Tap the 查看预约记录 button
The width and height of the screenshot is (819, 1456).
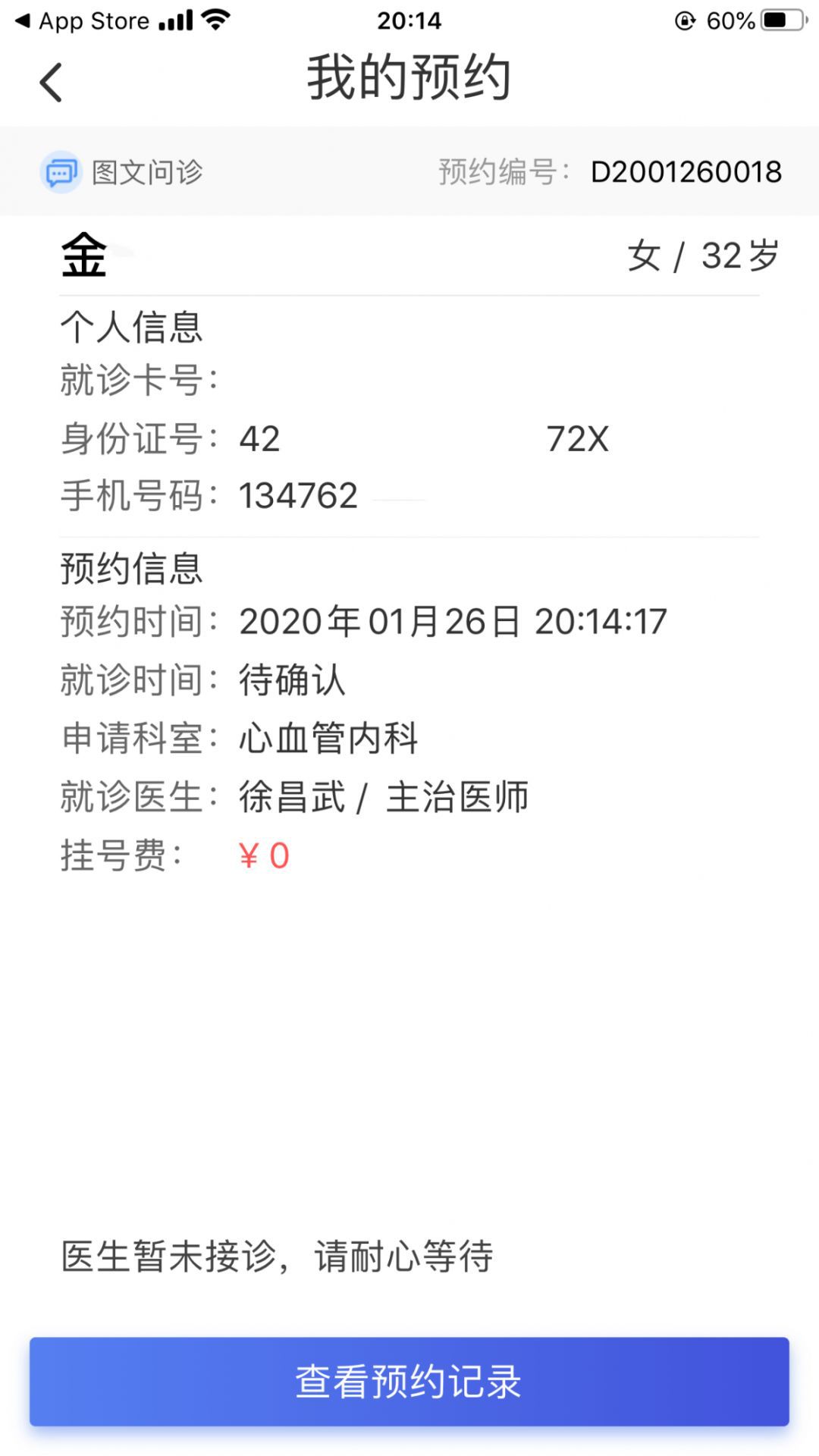tap(409, 1381)
